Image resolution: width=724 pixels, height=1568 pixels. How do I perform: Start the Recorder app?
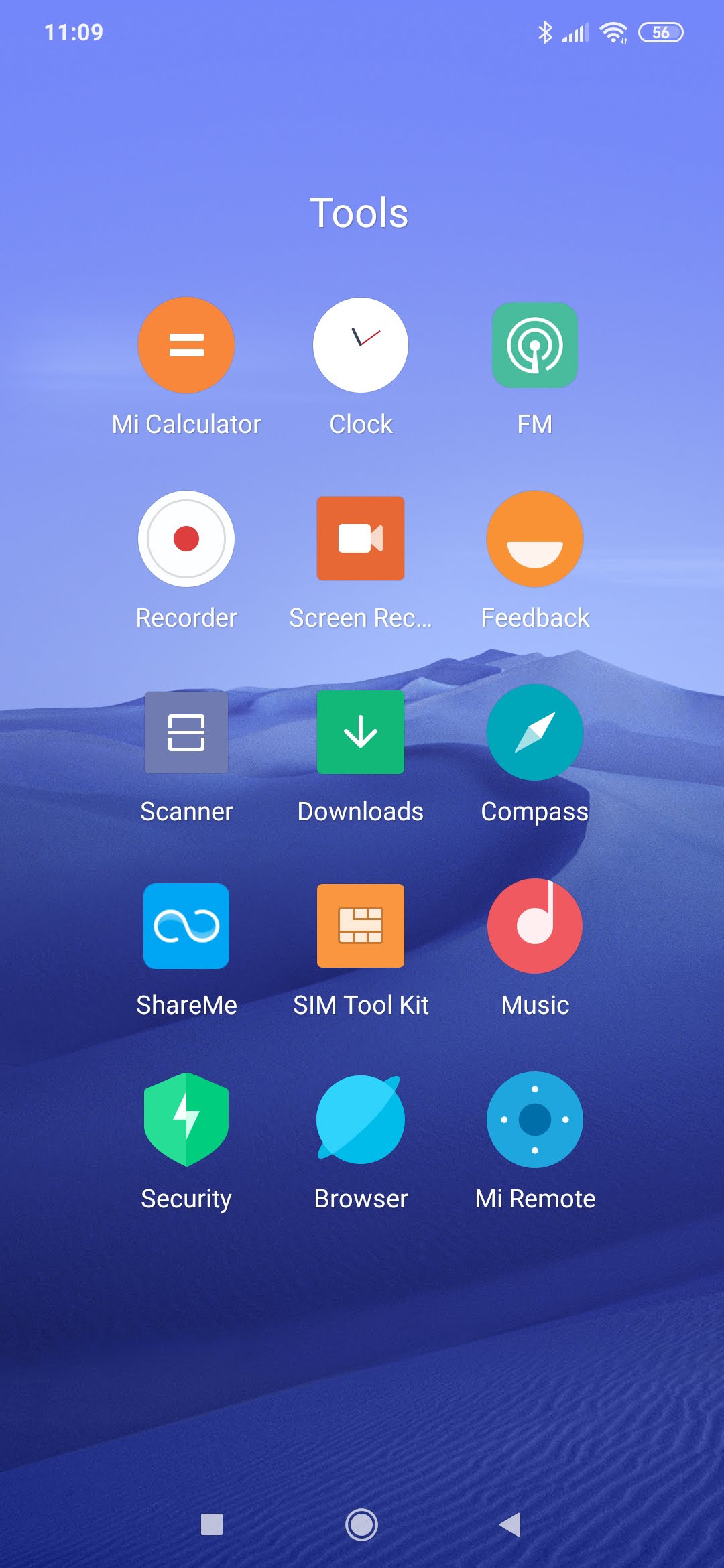click(x=186, y=539)
